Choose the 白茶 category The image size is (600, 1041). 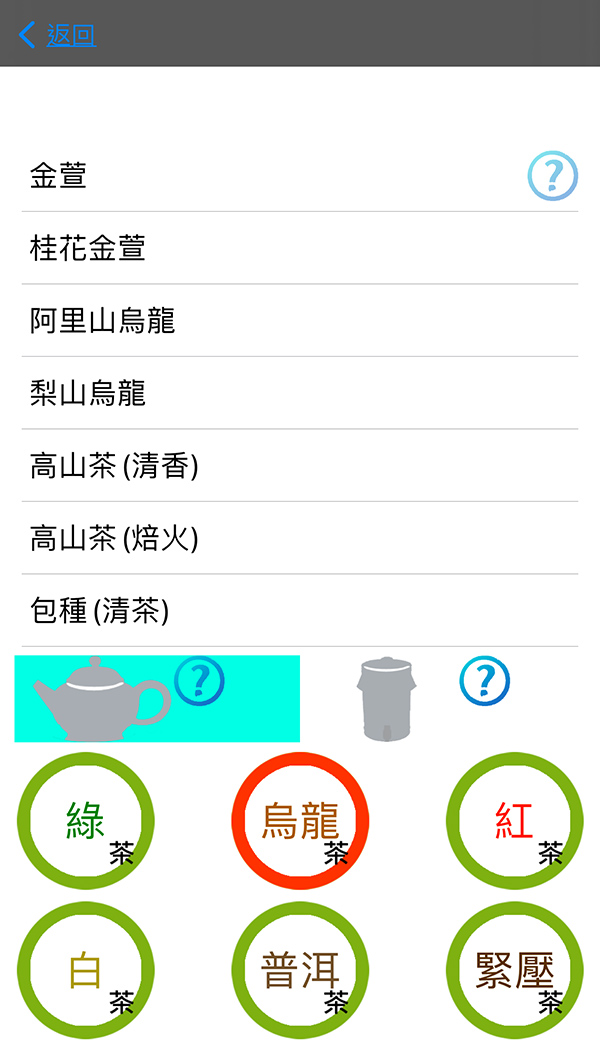pyautogui.click(x=86, y=970)
